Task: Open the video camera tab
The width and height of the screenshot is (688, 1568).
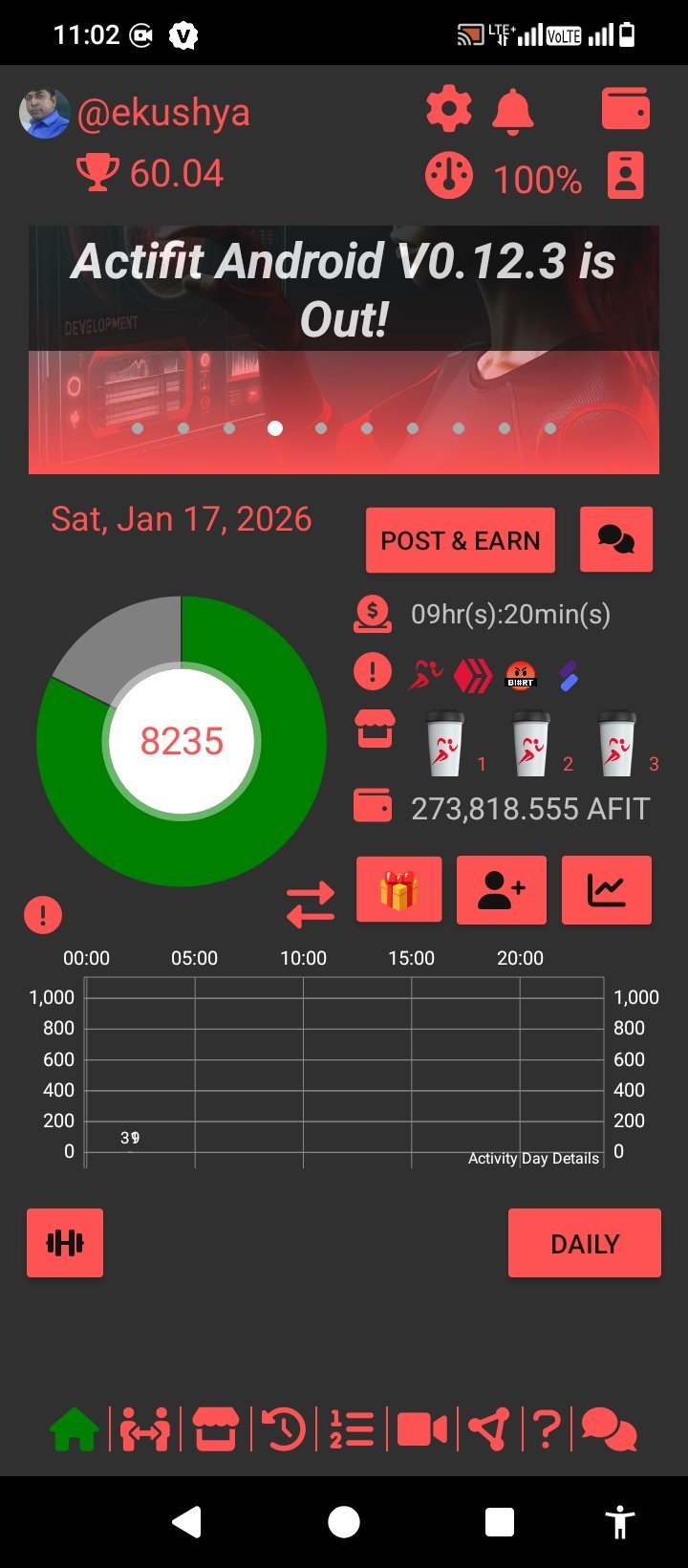Action: click(x=421, y=1430)
